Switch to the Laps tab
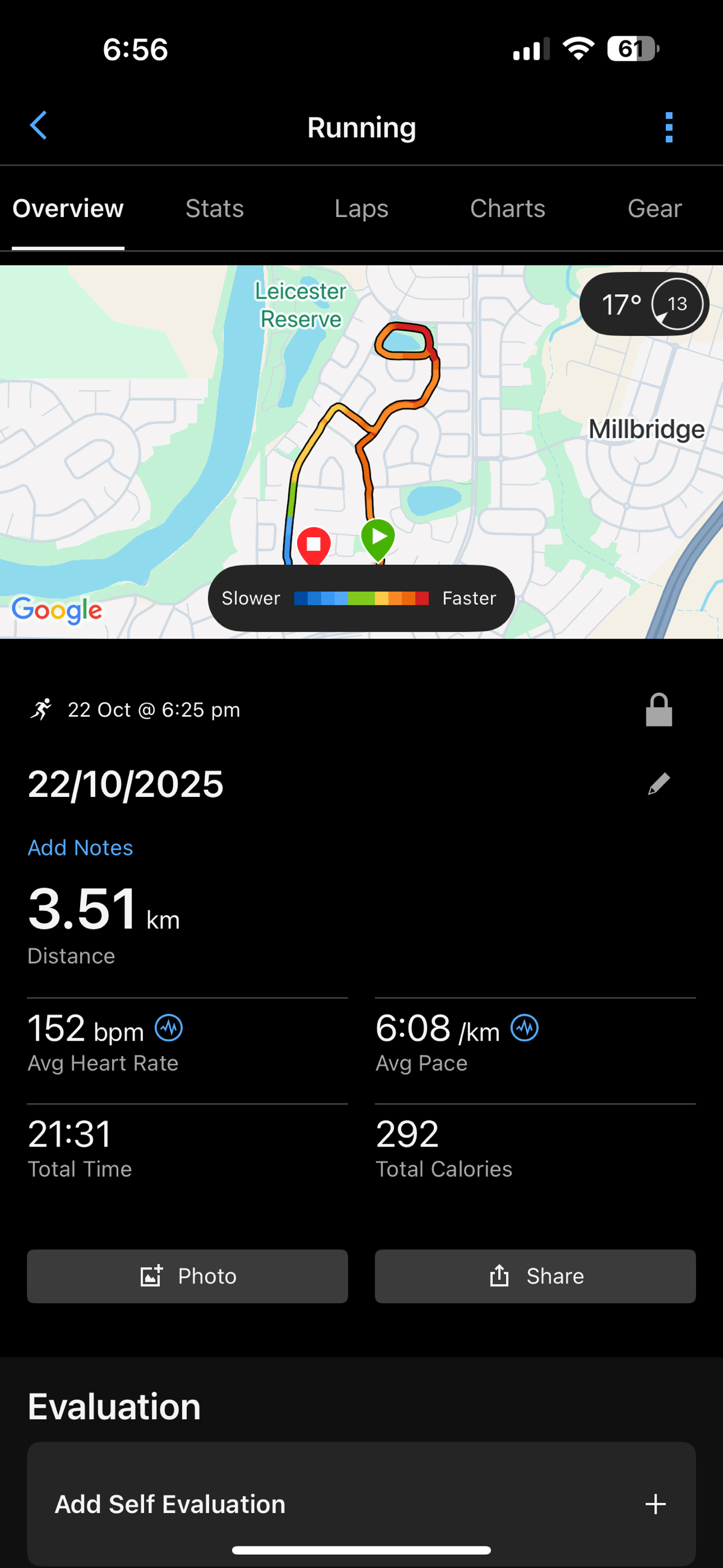The image size is (723, 1568). 361,209
